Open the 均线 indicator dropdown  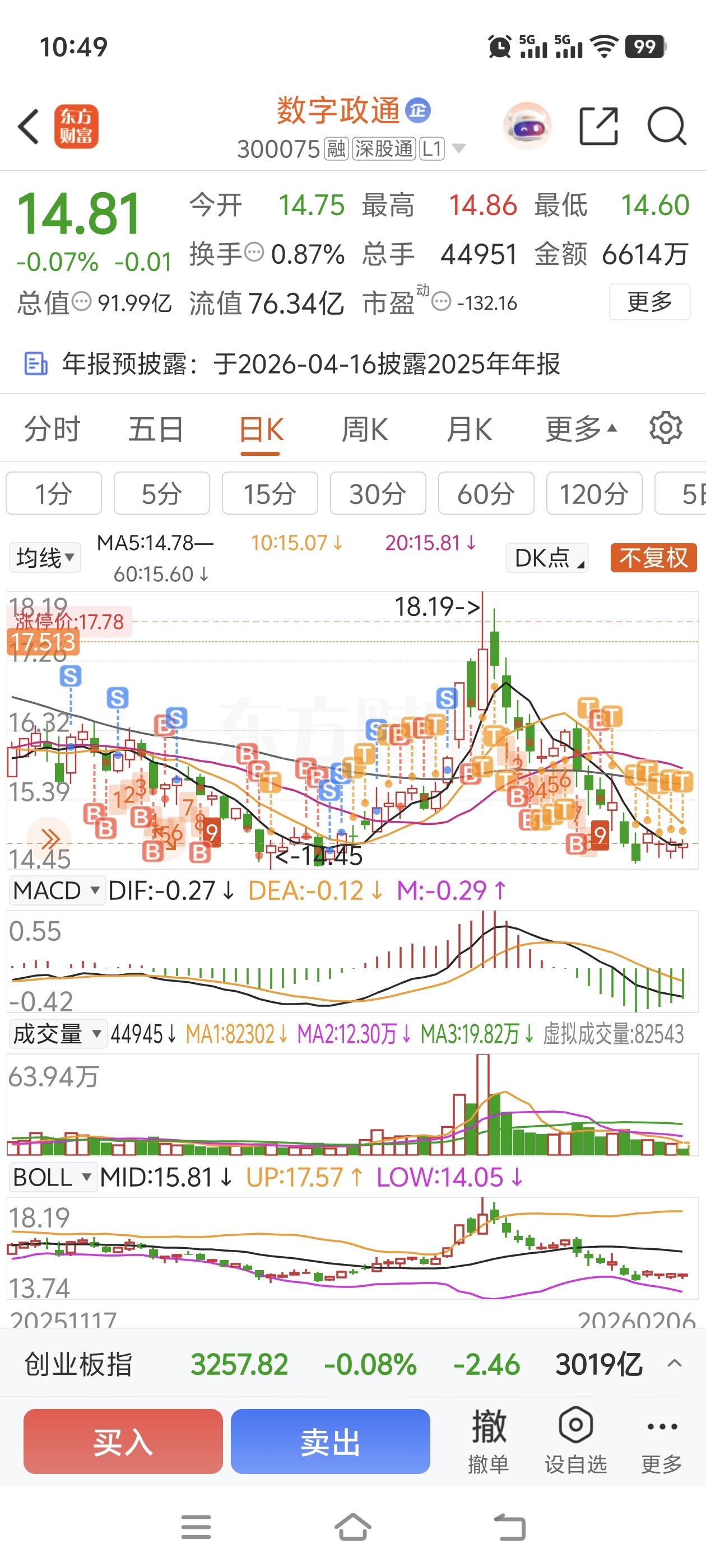coord(45,558)
